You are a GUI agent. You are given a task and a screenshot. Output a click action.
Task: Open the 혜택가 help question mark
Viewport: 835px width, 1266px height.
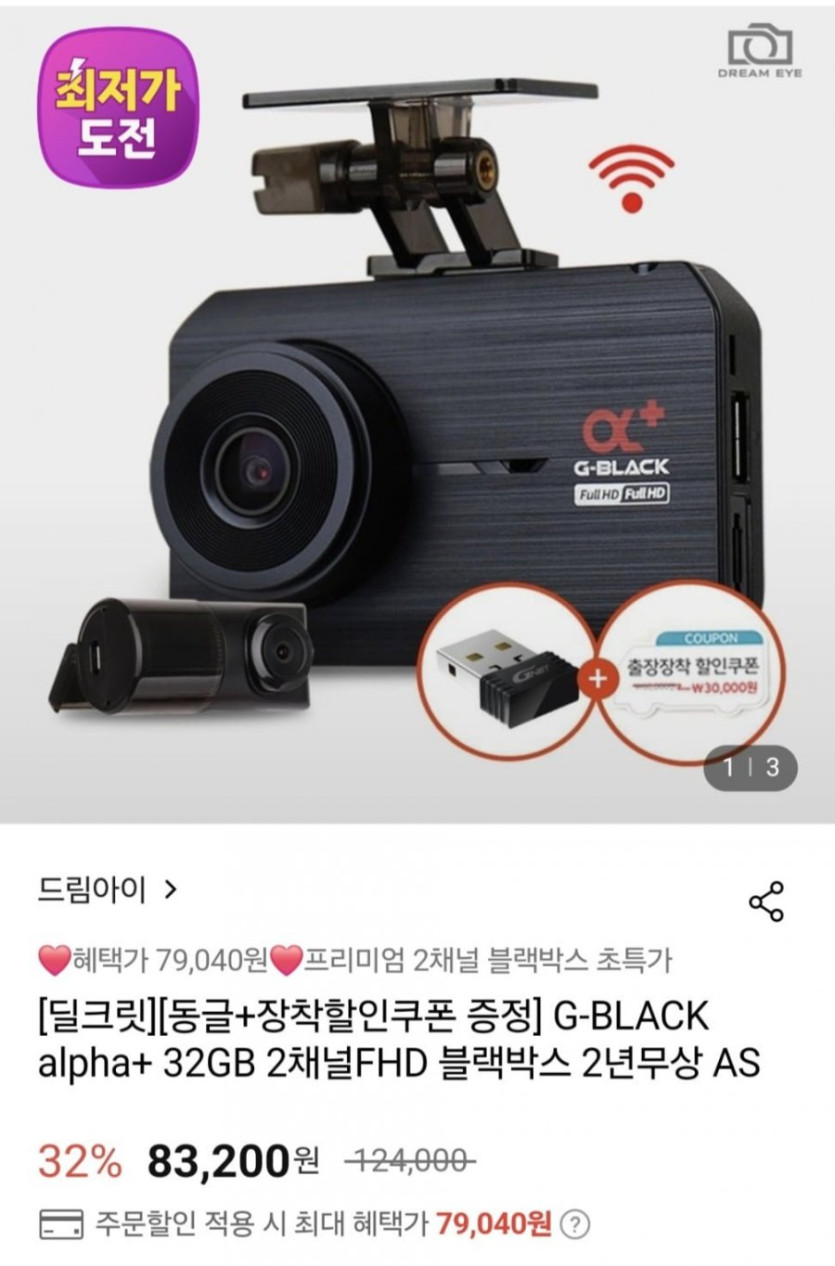point(574,1224)
